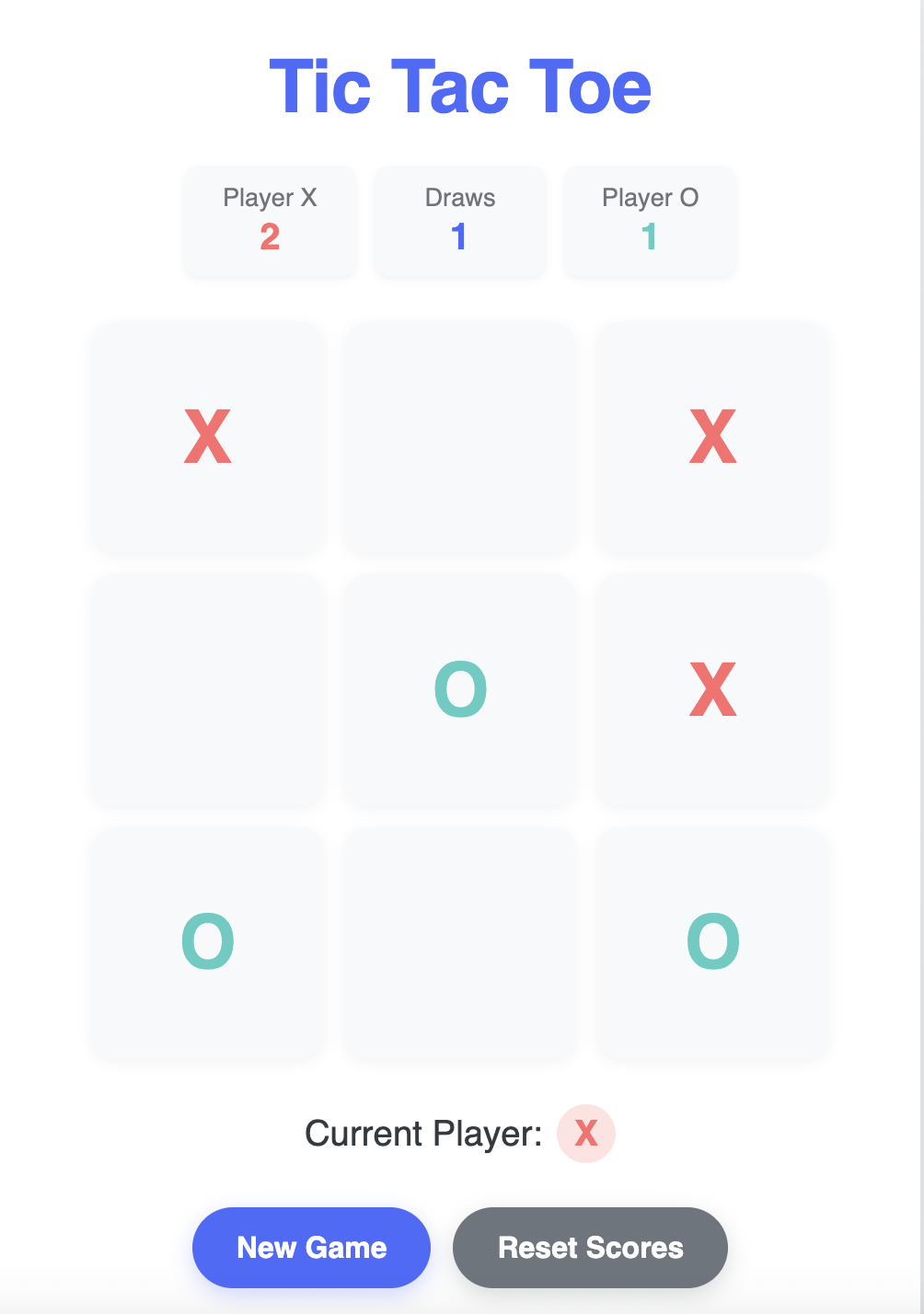The width and height of the screenshot is (924, 1314).
Task: Click the O mark in the bottom-left cell
Action: [x=208, y=942]
